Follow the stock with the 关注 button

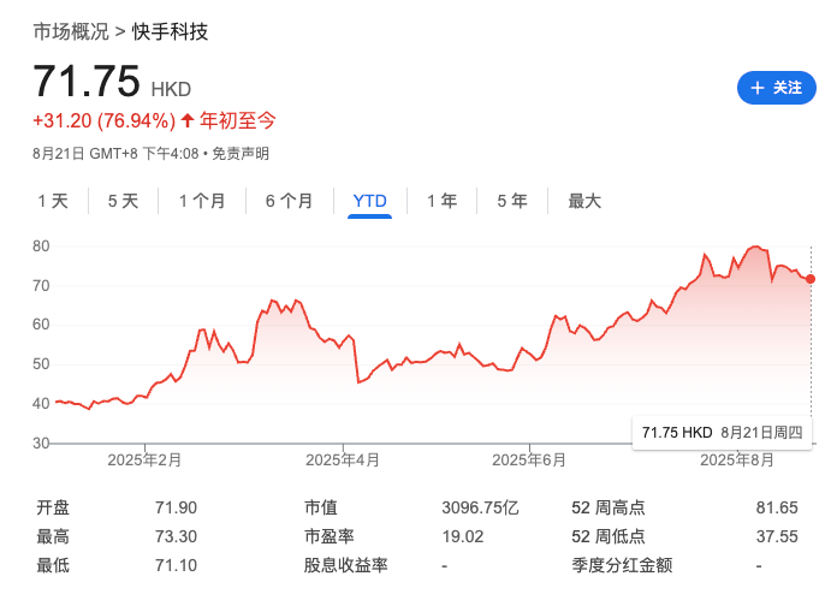tap(777, 87)
